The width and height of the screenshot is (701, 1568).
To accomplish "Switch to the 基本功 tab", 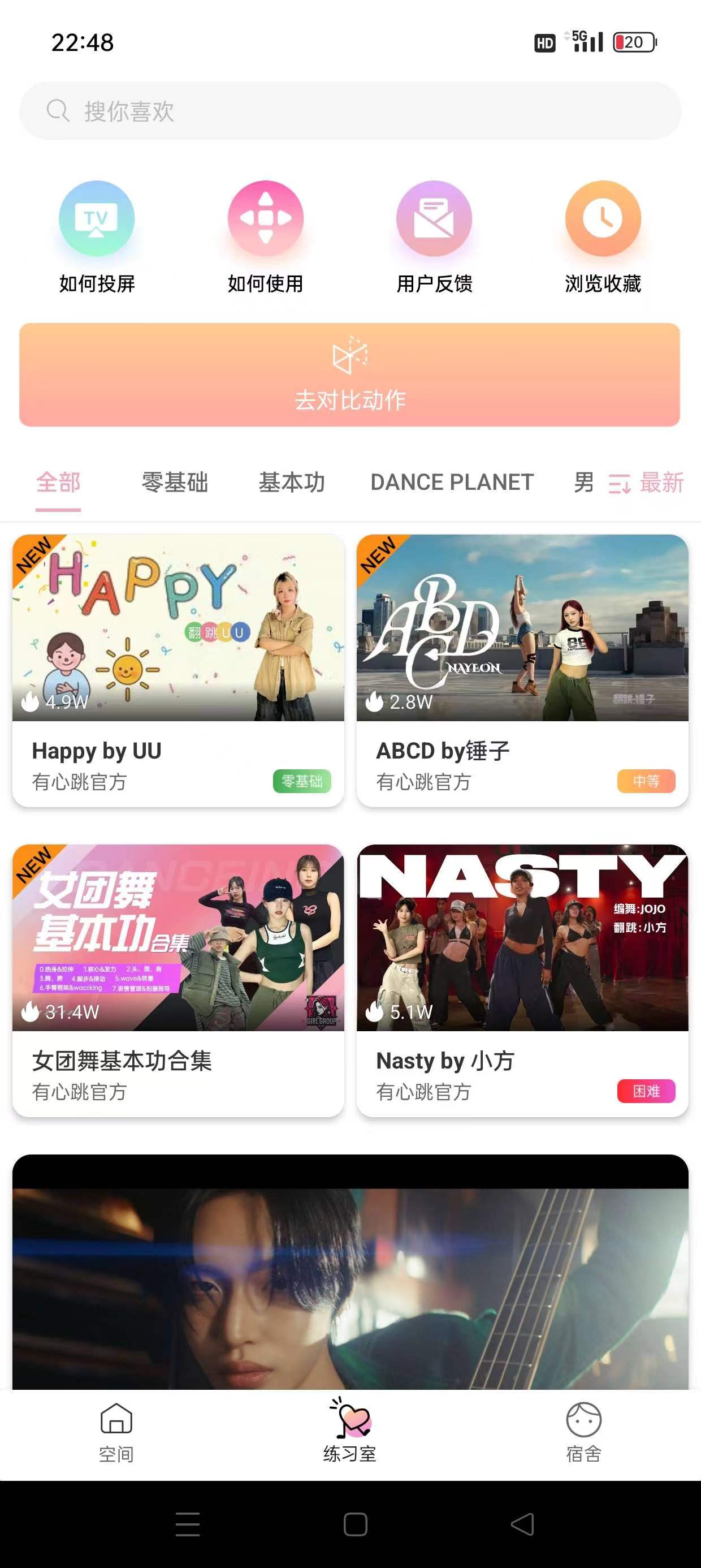I will point(292,483).
